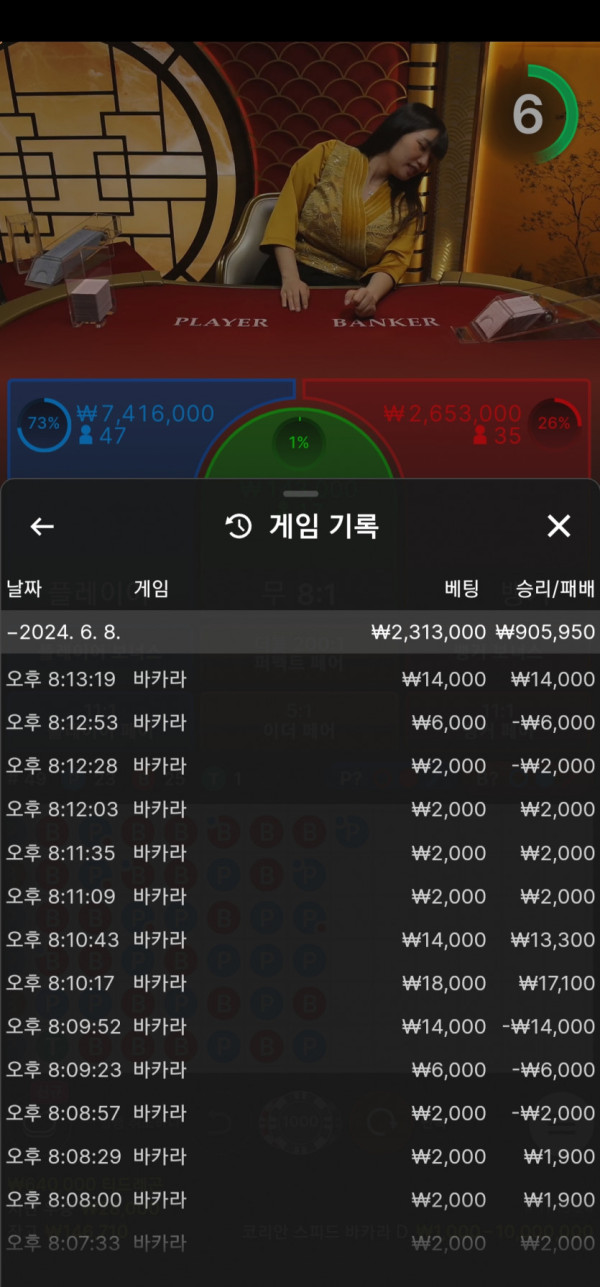
Task: Open the 오후 8:13:19 바카라 record
Action: (x=300, y=679)
